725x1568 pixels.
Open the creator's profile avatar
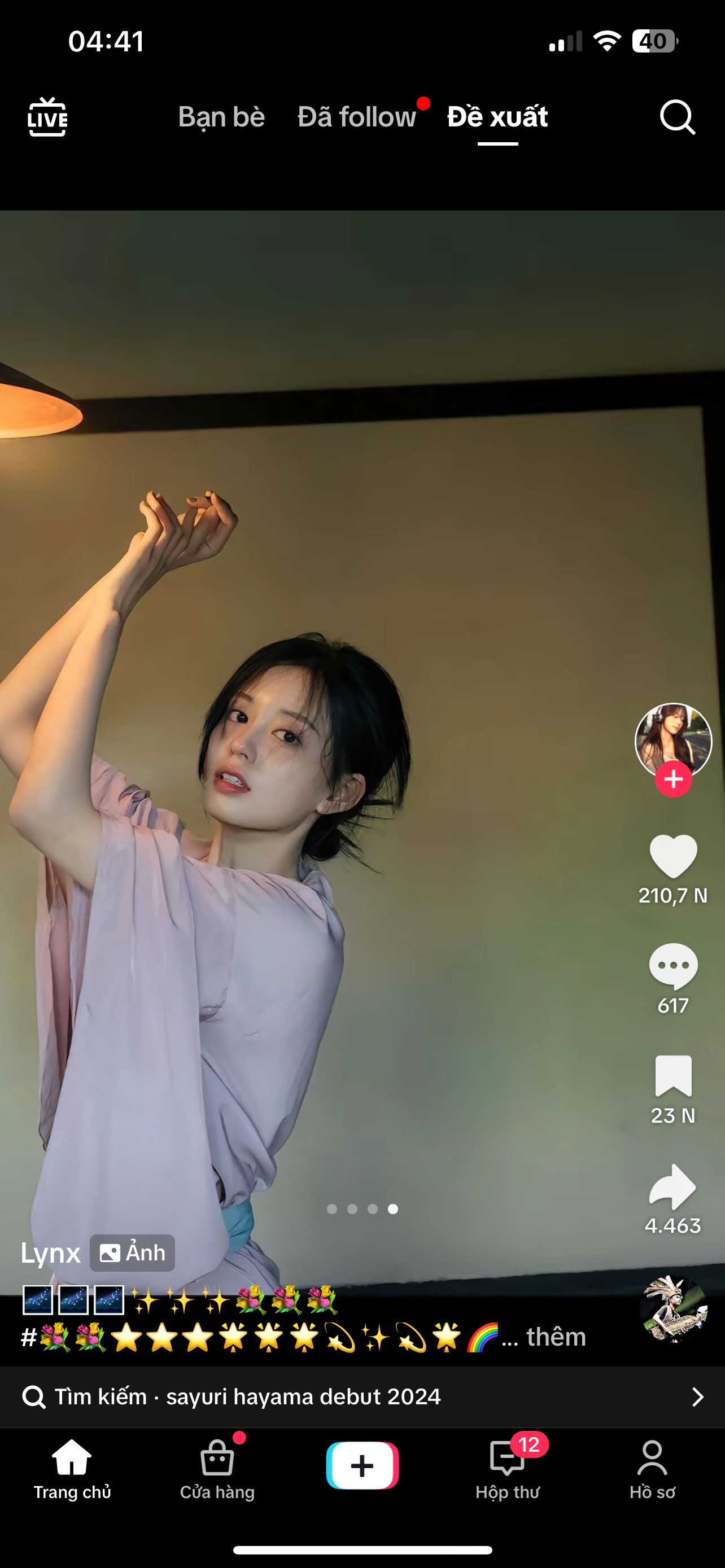point(673,739)
